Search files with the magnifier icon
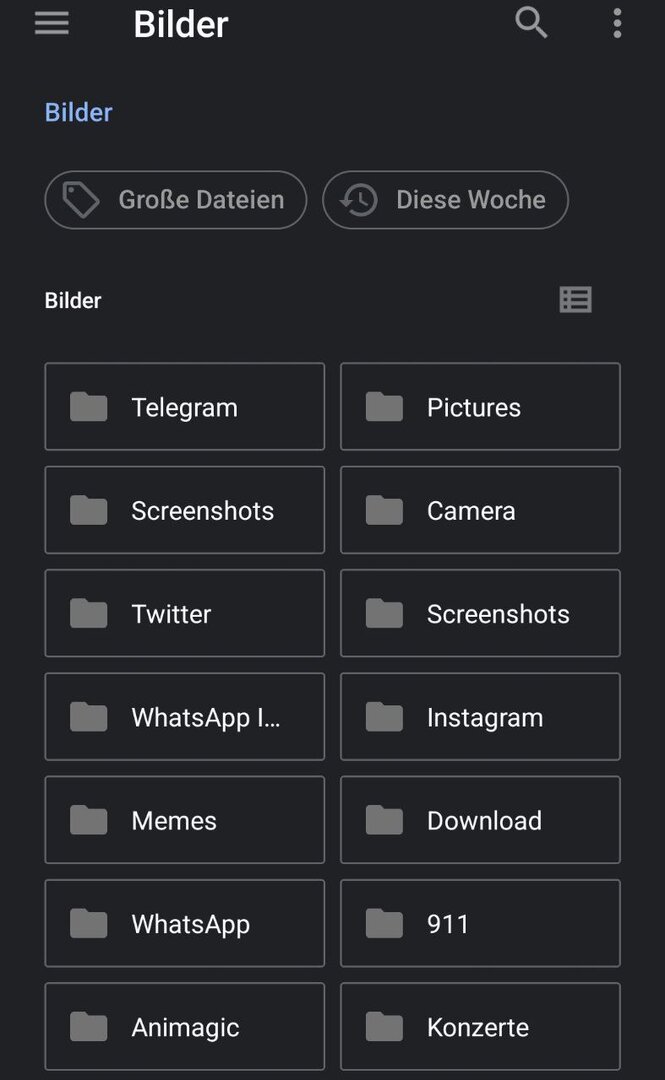The height and width of the screenshot is (1080, 665). [531, 23]
